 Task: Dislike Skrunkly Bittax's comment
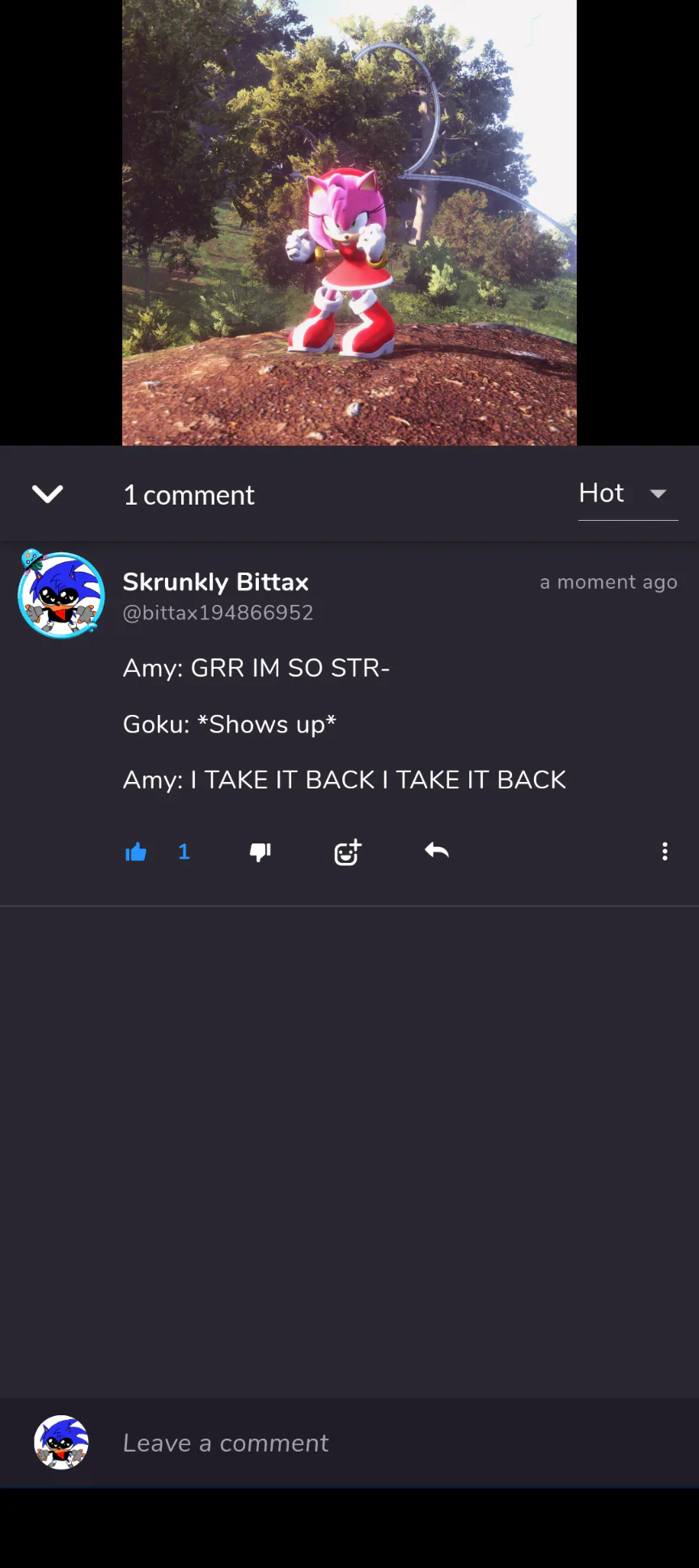point(261,852)
